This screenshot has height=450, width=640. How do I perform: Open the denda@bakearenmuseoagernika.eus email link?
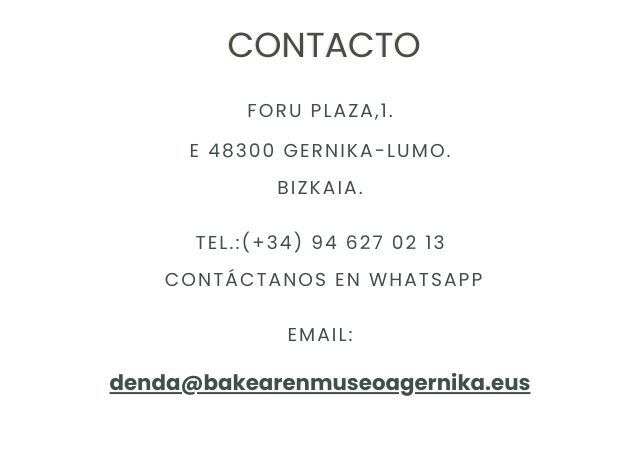tap(319, 383)
